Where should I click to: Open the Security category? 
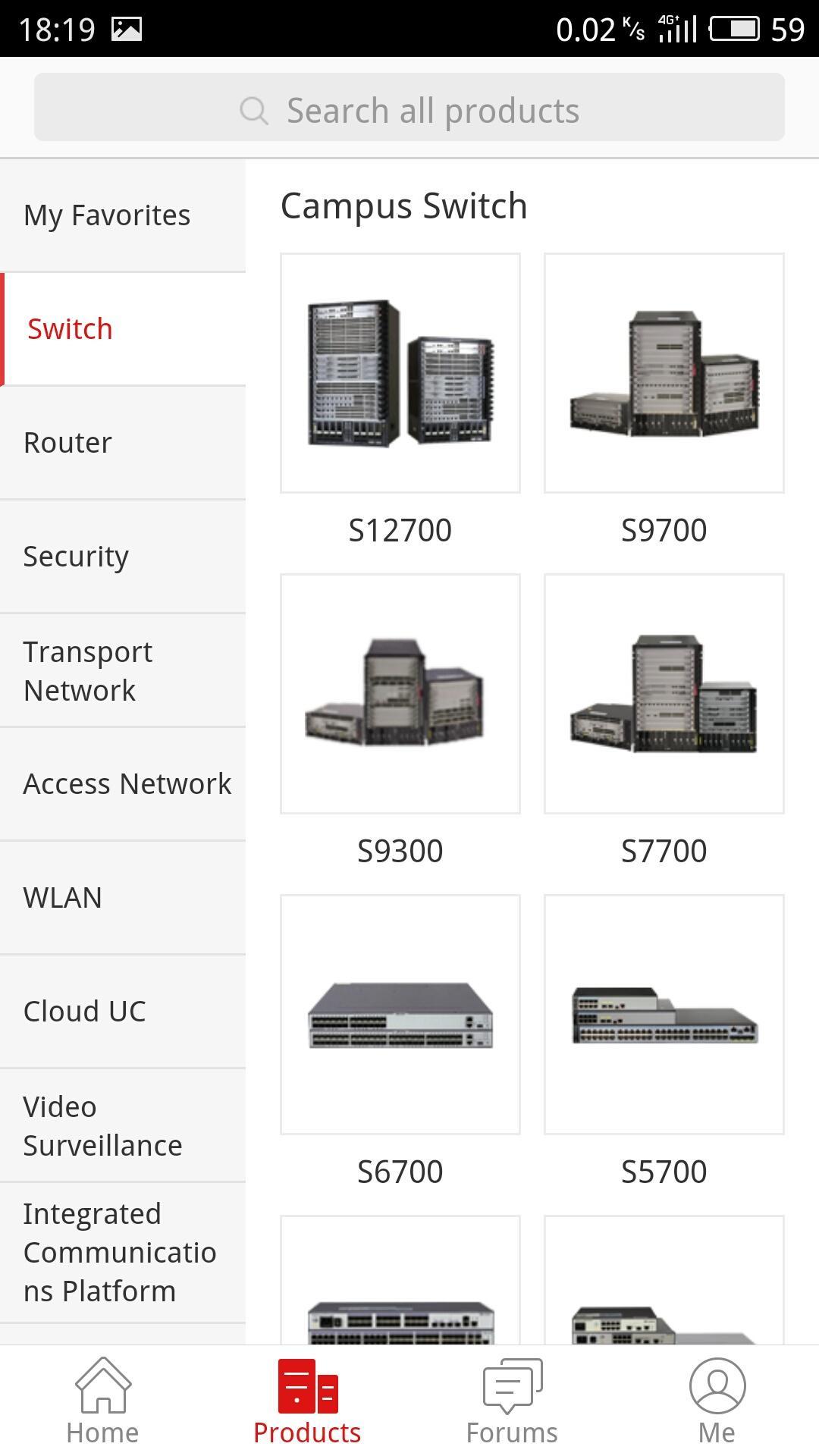pos(123,557)
